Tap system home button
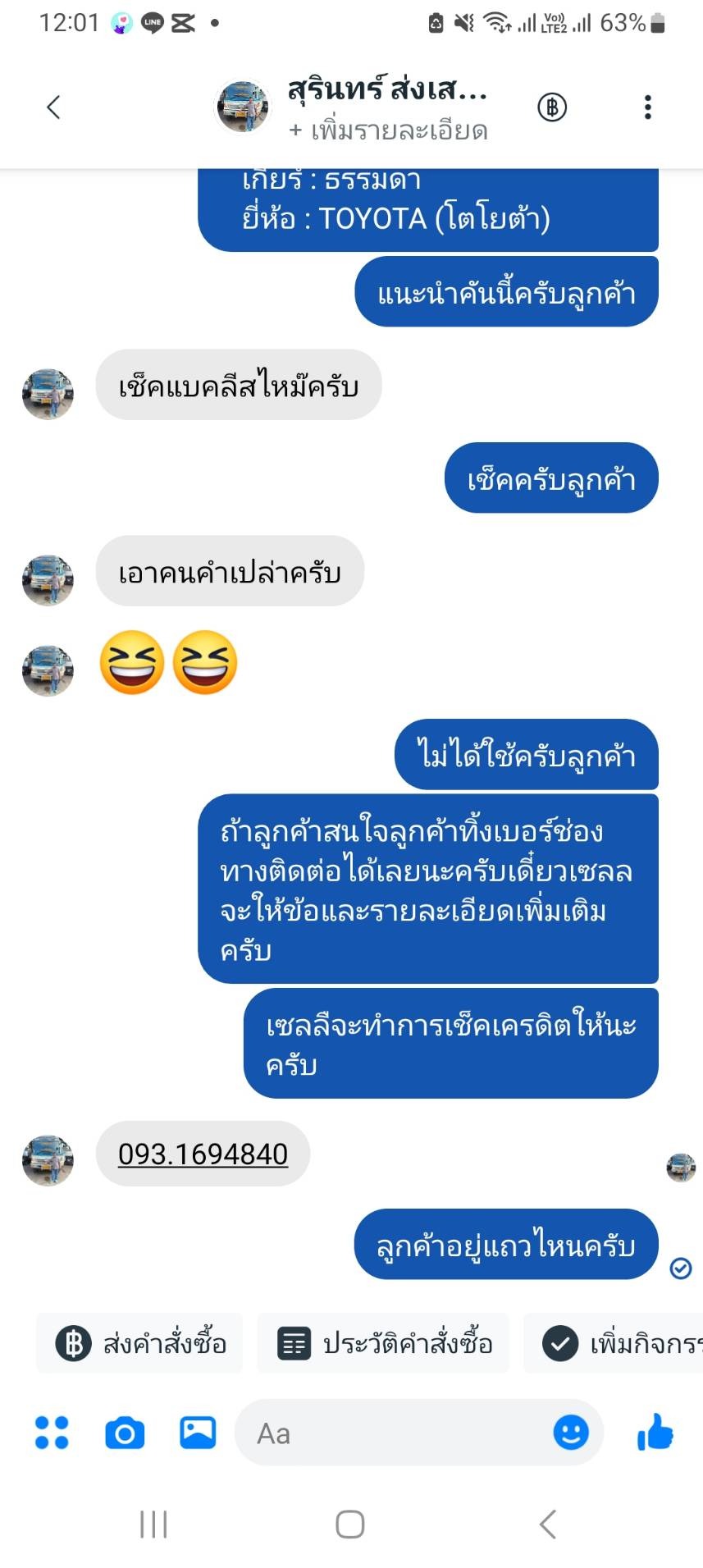This screenshot has height=1568, width=703. click(350, 1524)
